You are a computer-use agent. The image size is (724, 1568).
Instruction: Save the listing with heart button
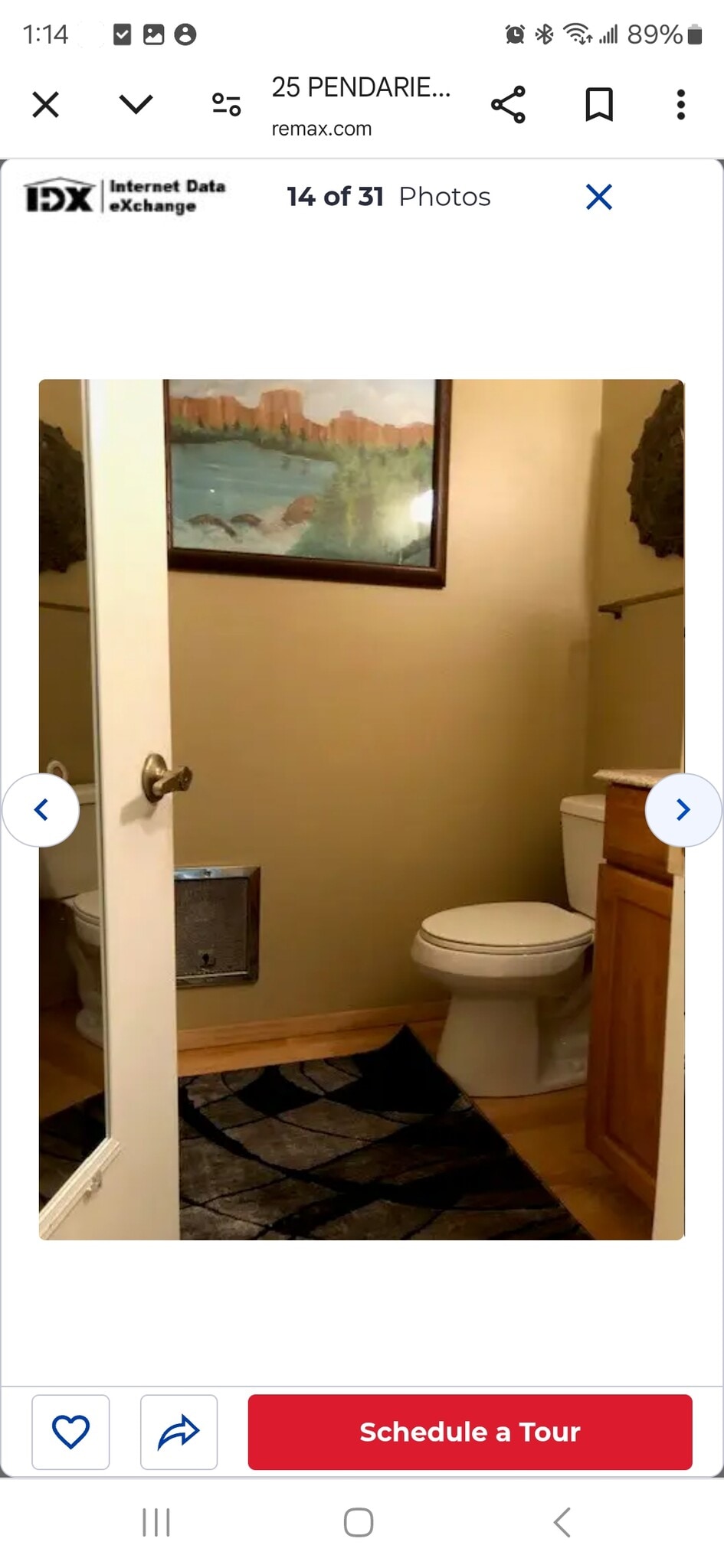coord(70,1432)
